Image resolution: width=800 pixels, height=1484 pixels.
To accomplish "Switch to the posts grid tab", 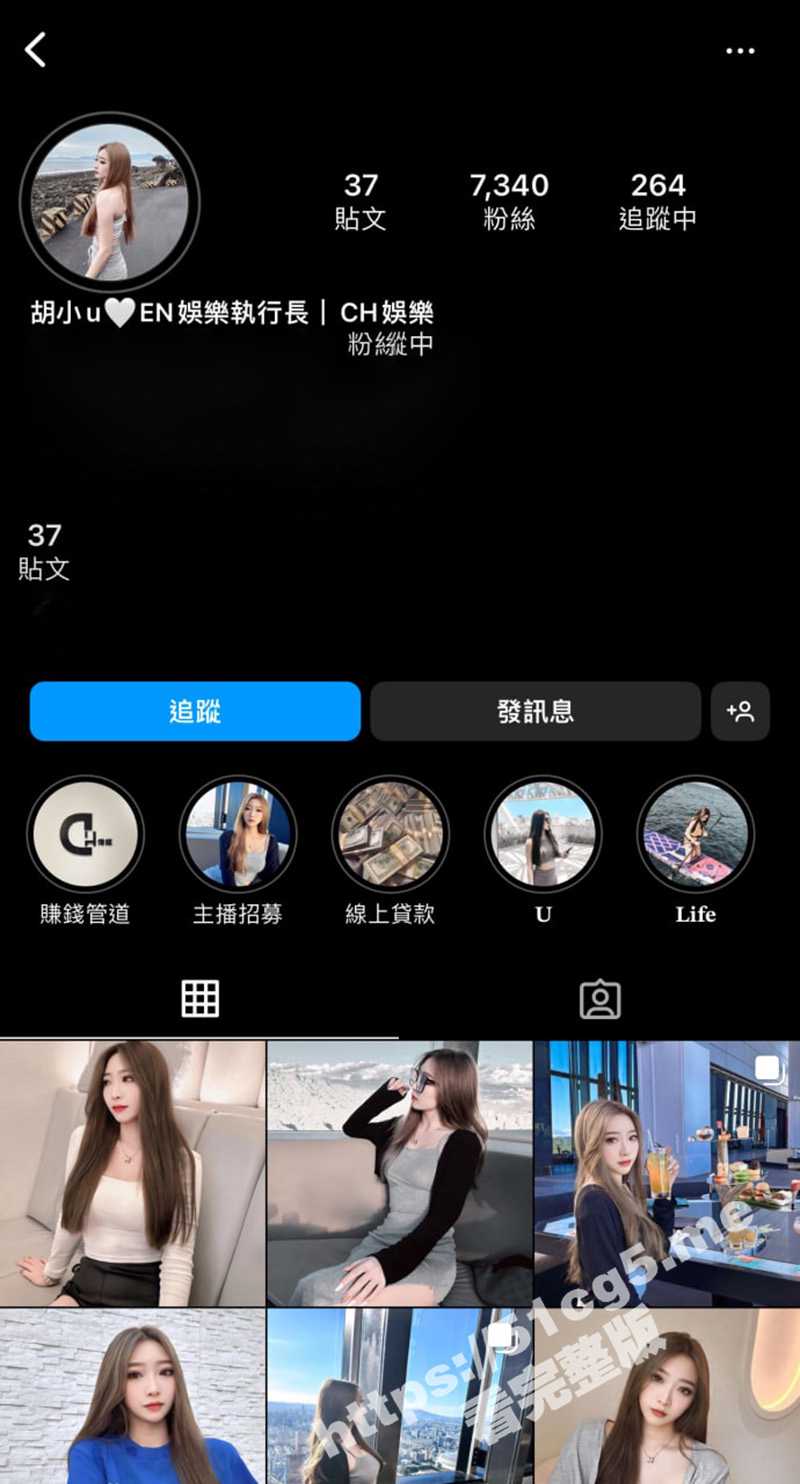I will [199, 997].
